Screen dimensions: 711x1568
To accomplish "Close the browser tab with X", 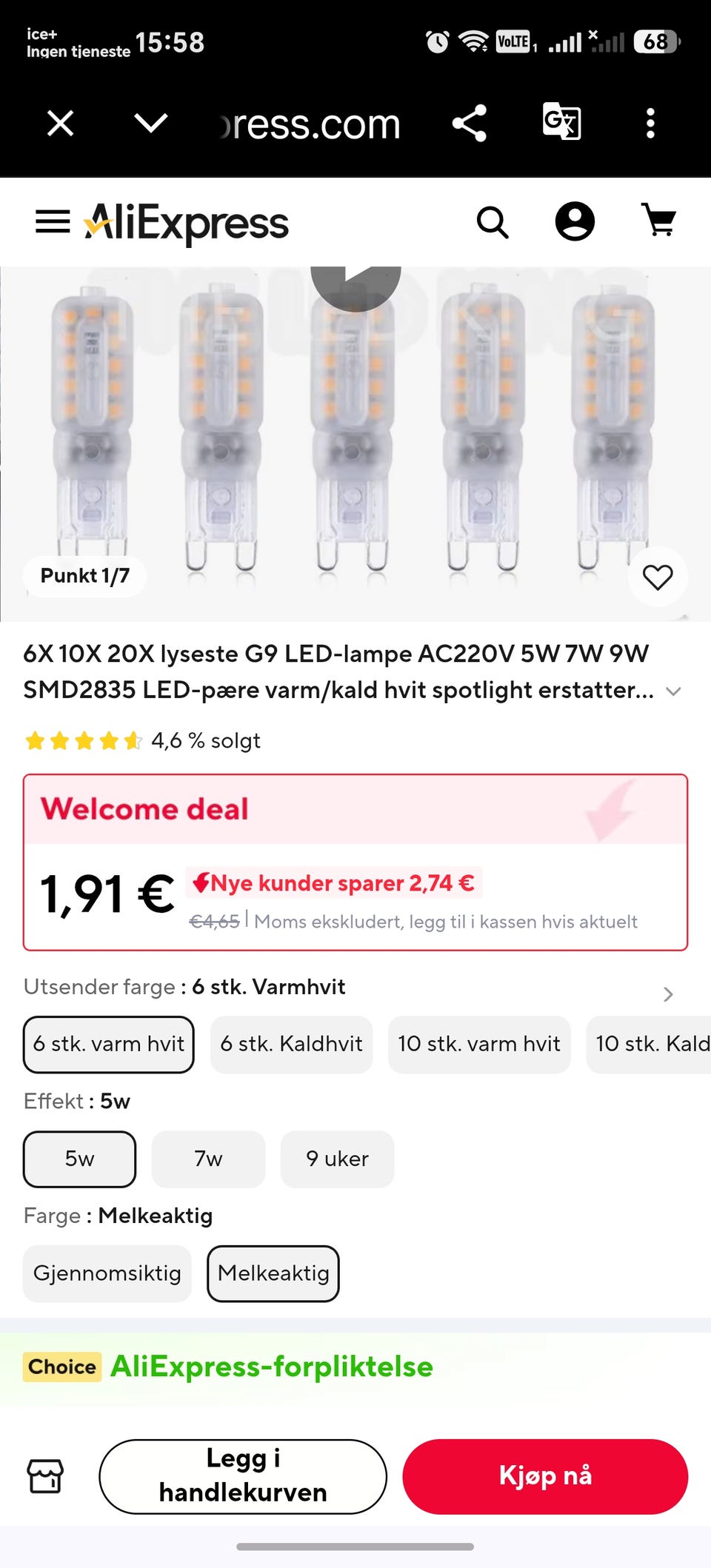I will pyautogui.click(x=60, y=123).
